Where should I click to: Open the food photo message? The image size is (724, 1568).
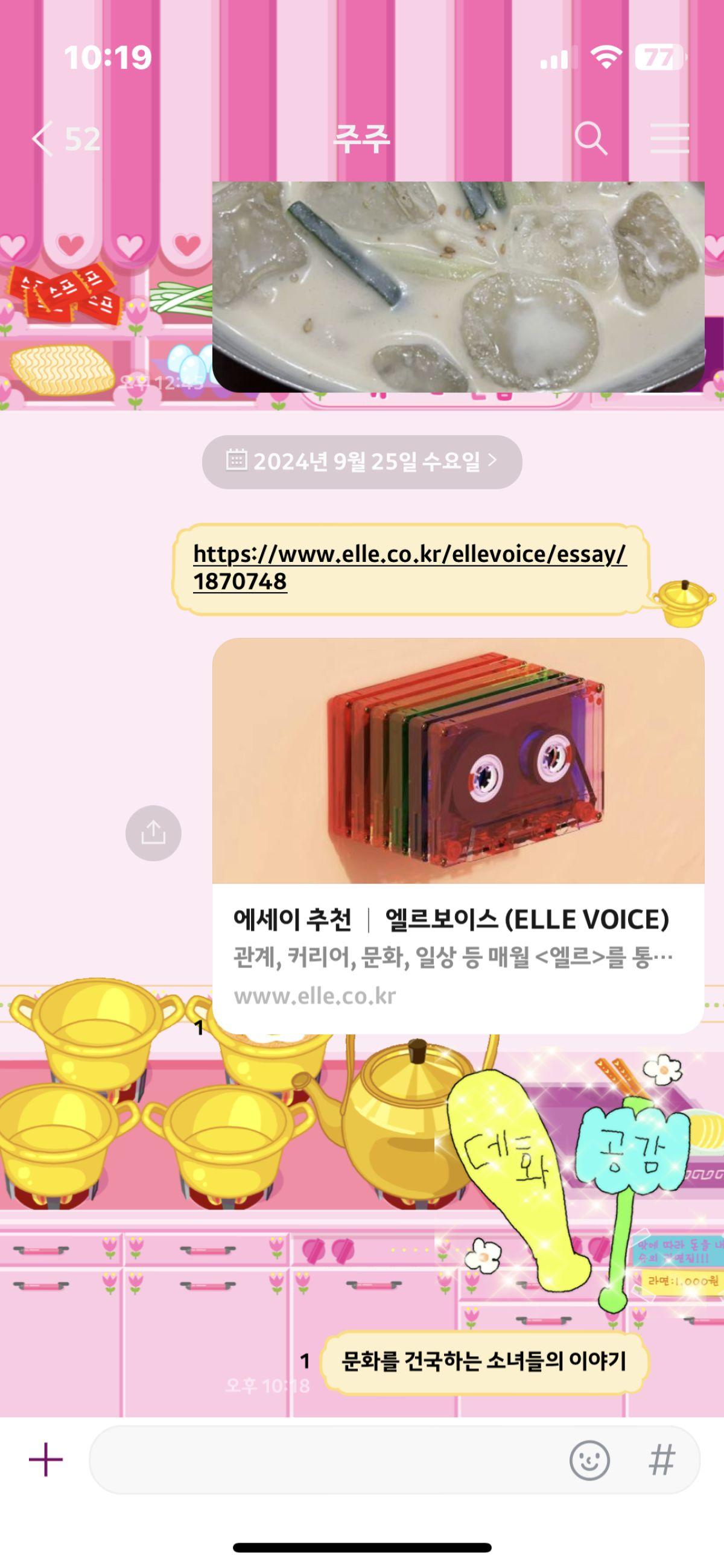[457, 286]
